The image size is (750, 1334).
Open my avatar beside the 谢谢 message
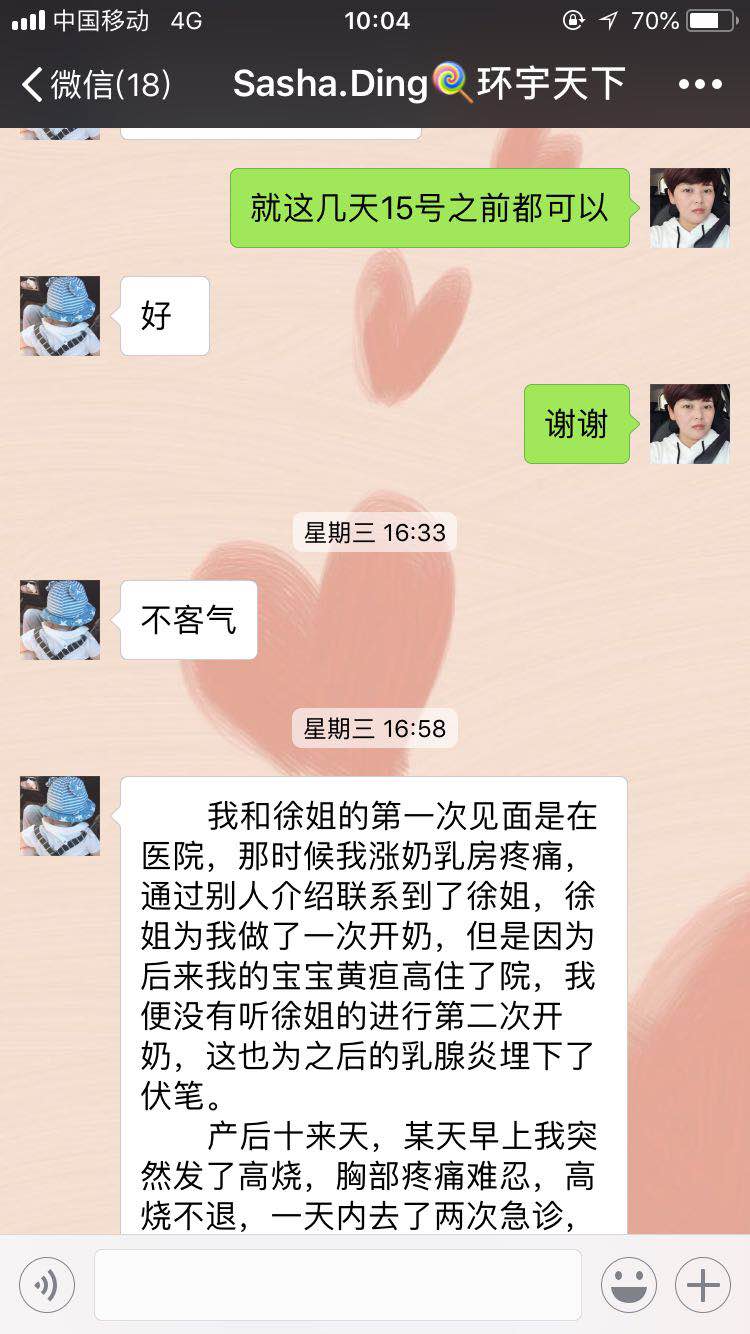[x=689, y=424]
